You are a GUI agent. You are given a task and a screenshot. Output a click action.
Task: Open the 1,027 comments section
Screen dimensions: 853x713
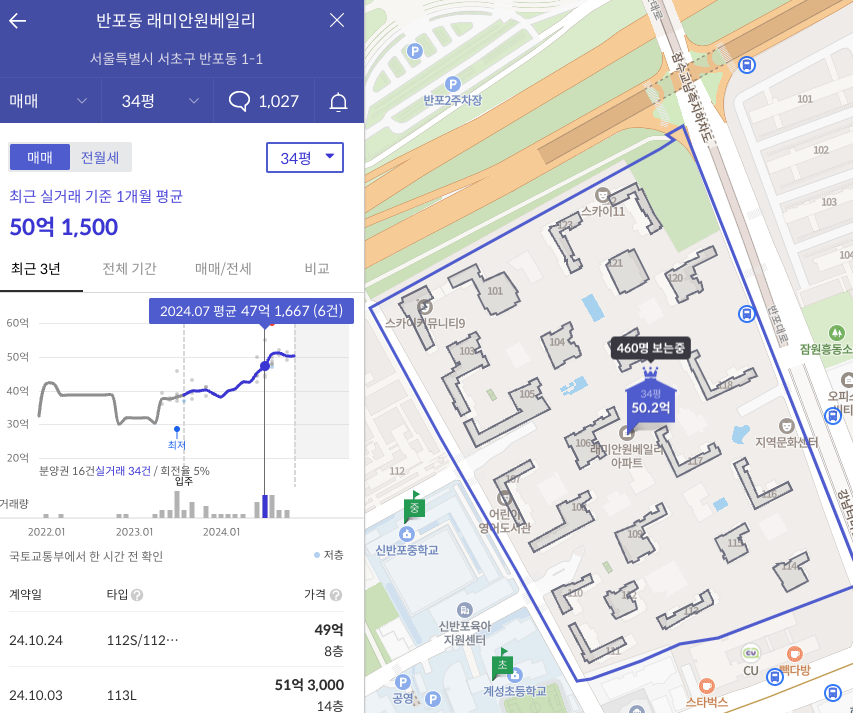point(264,101)
